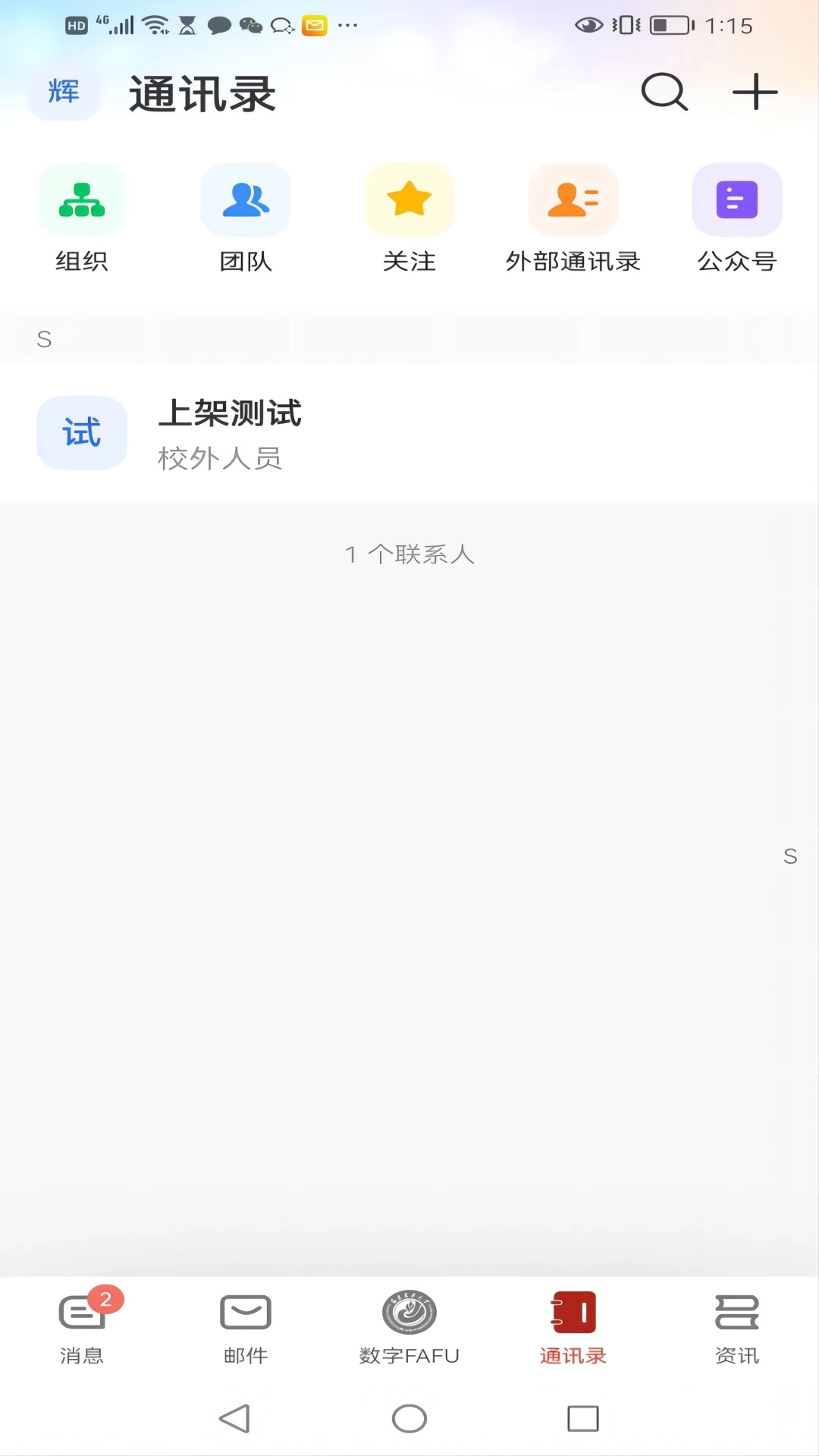Tap the search magnifier icon
Viewport: 819px width, 1456px height.
point(664,92)
